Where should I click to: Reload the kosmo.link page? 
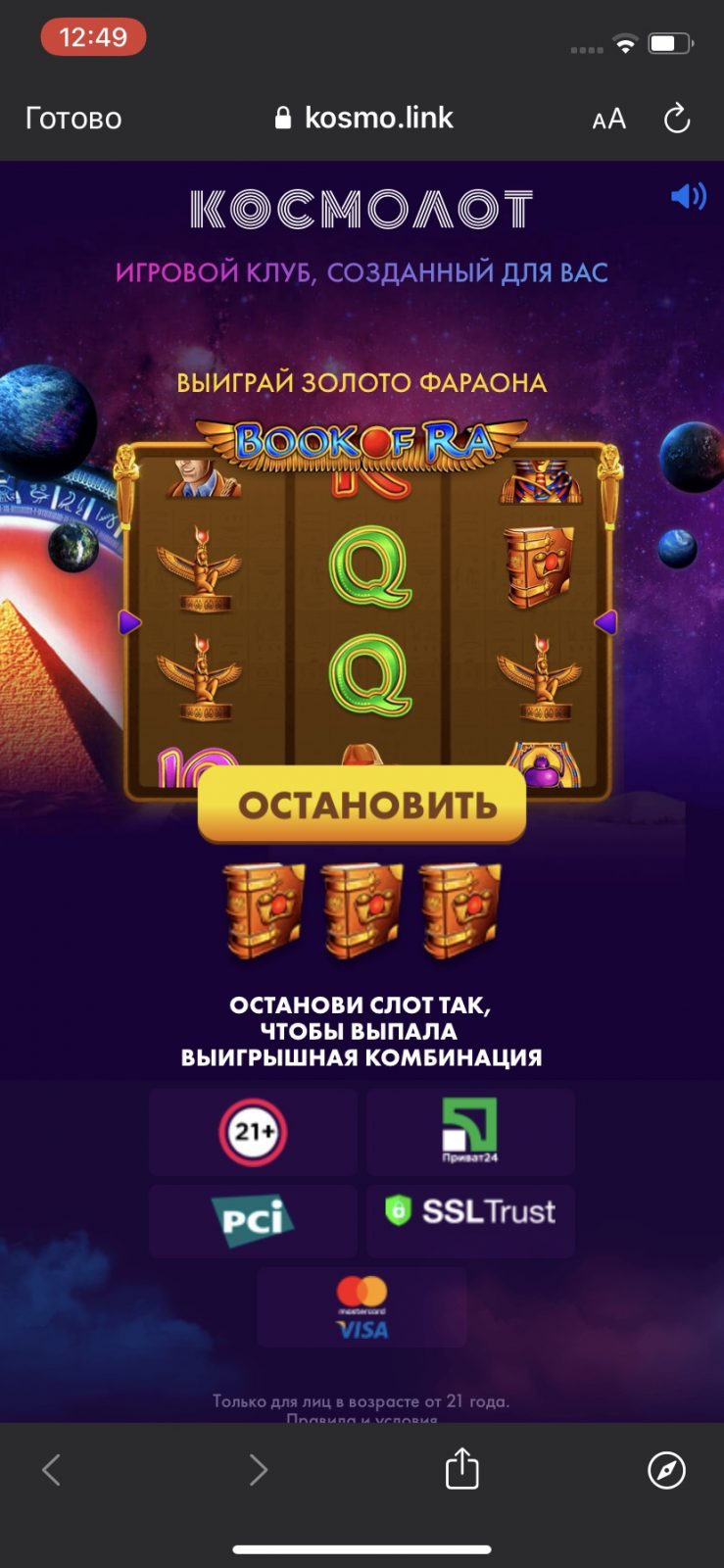pos(677,119)
